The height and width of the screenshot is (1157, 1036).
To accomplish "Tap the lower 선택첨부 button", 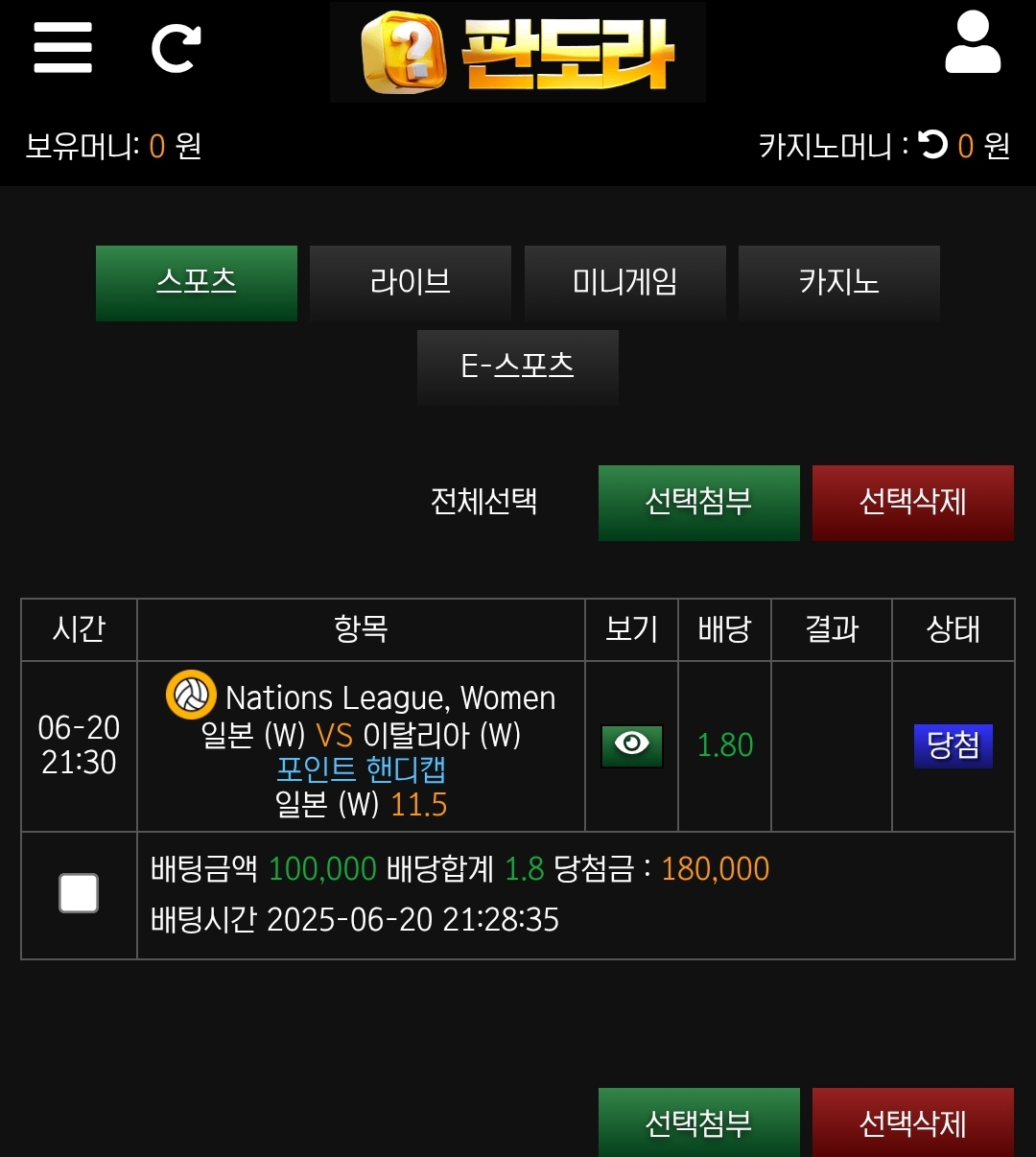I will point(699,1122).
